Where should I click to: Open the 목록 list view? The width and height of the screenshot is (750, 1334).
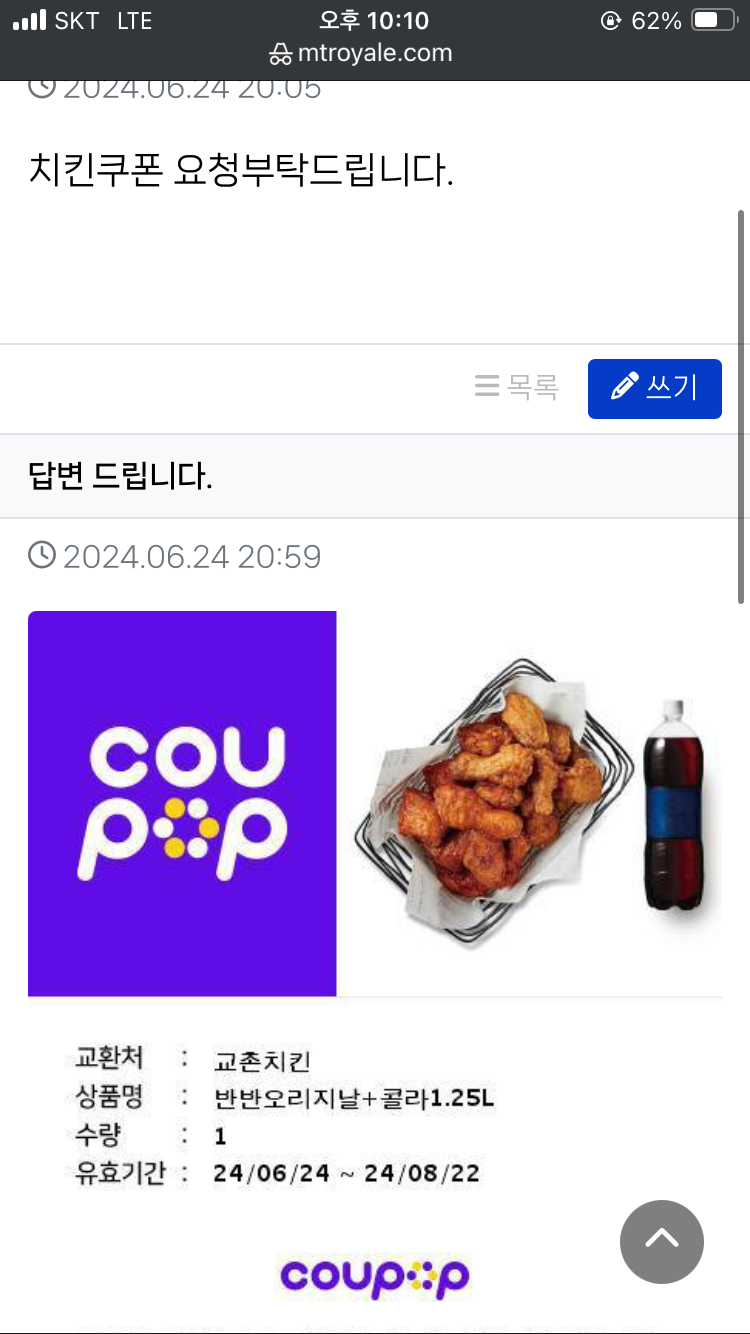[516, 387]
